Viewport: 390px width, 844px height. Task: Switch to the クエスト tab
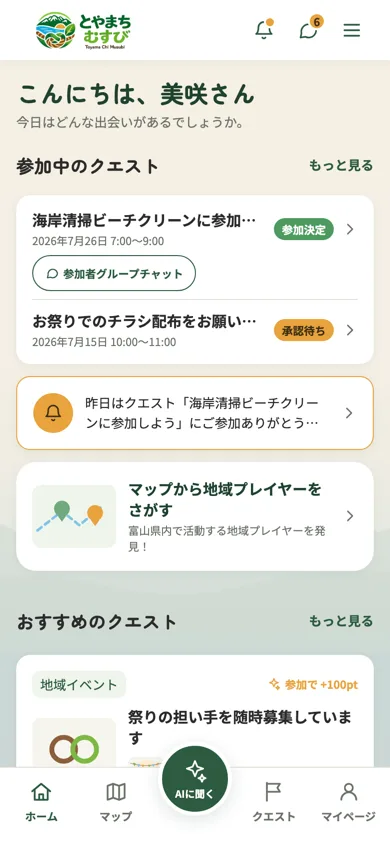tap(274, 802)
